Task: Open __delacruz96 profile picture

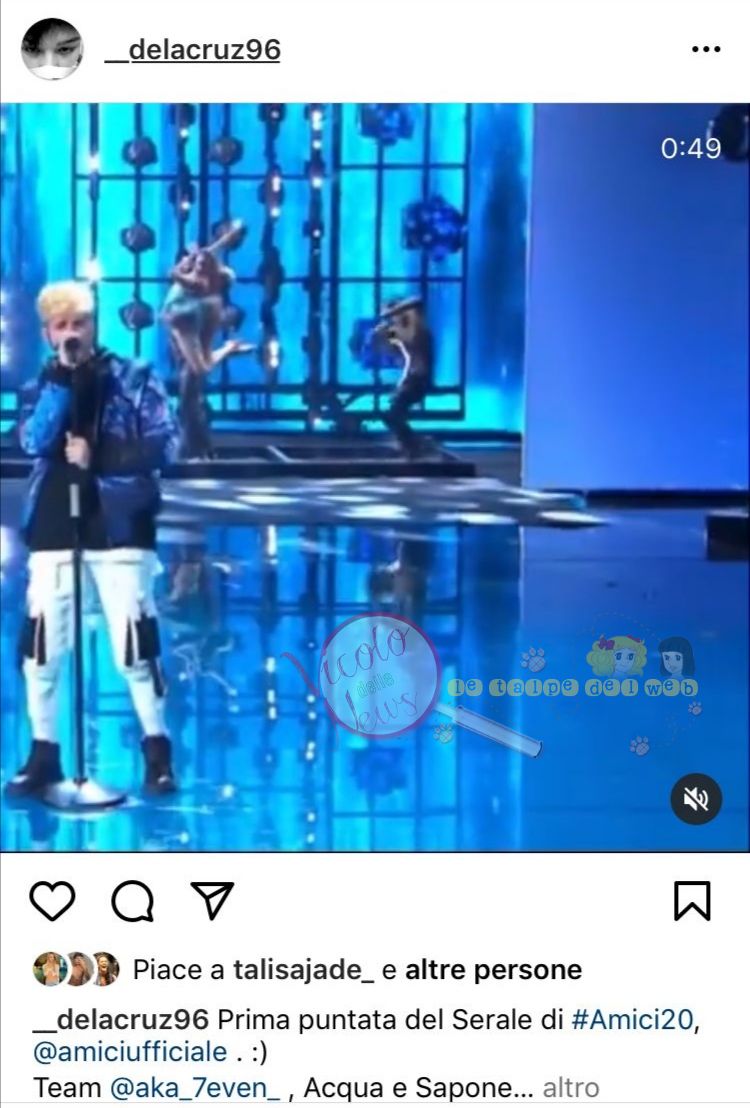Action: 52,49
